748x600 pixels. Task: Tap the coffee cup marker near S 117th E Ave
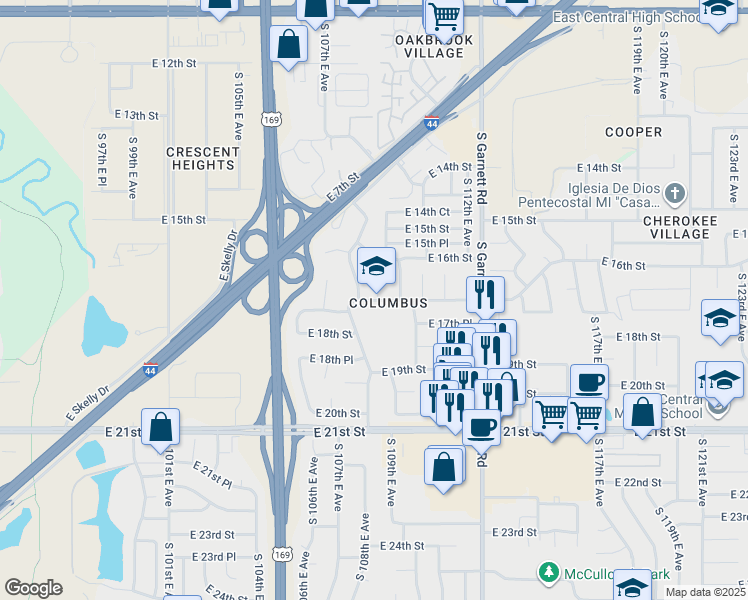pos(589,382)
